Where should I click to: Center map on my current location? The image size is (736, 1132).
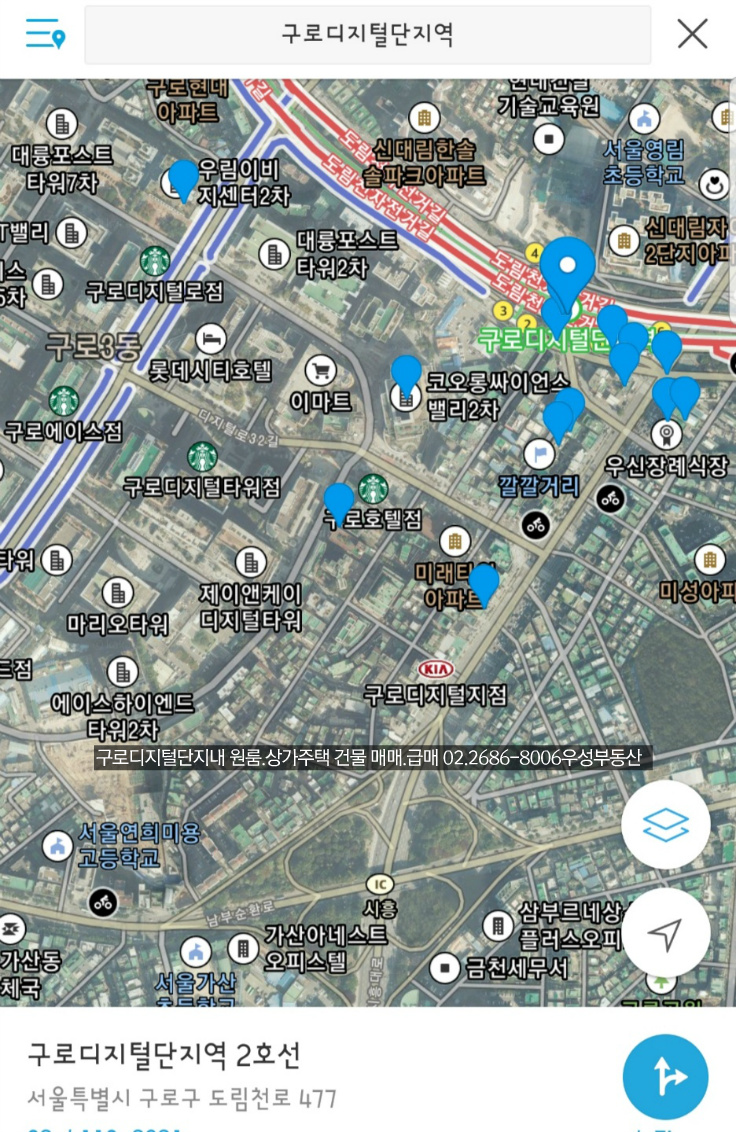pyautogui.click(x=665, y=933)
